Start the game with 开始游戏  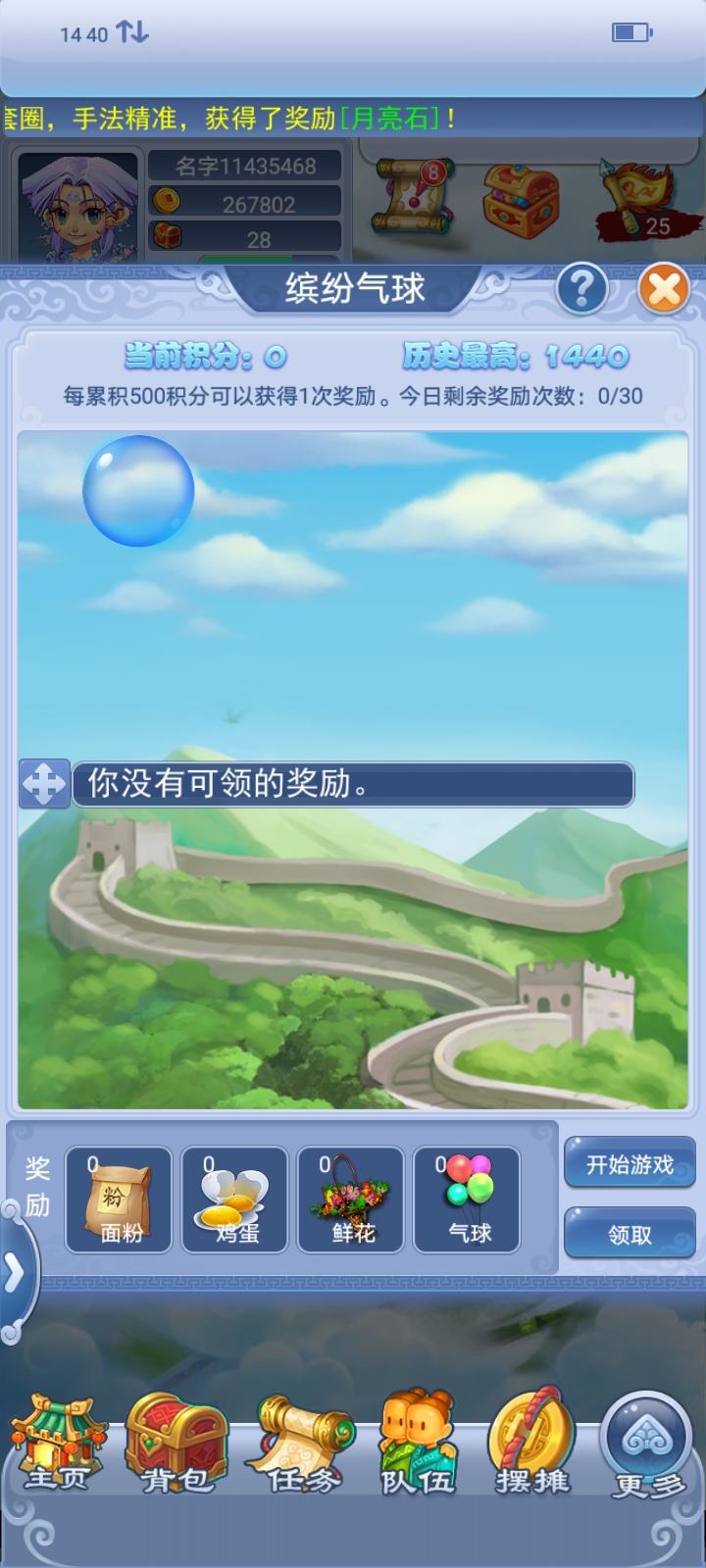[630, 1165]
